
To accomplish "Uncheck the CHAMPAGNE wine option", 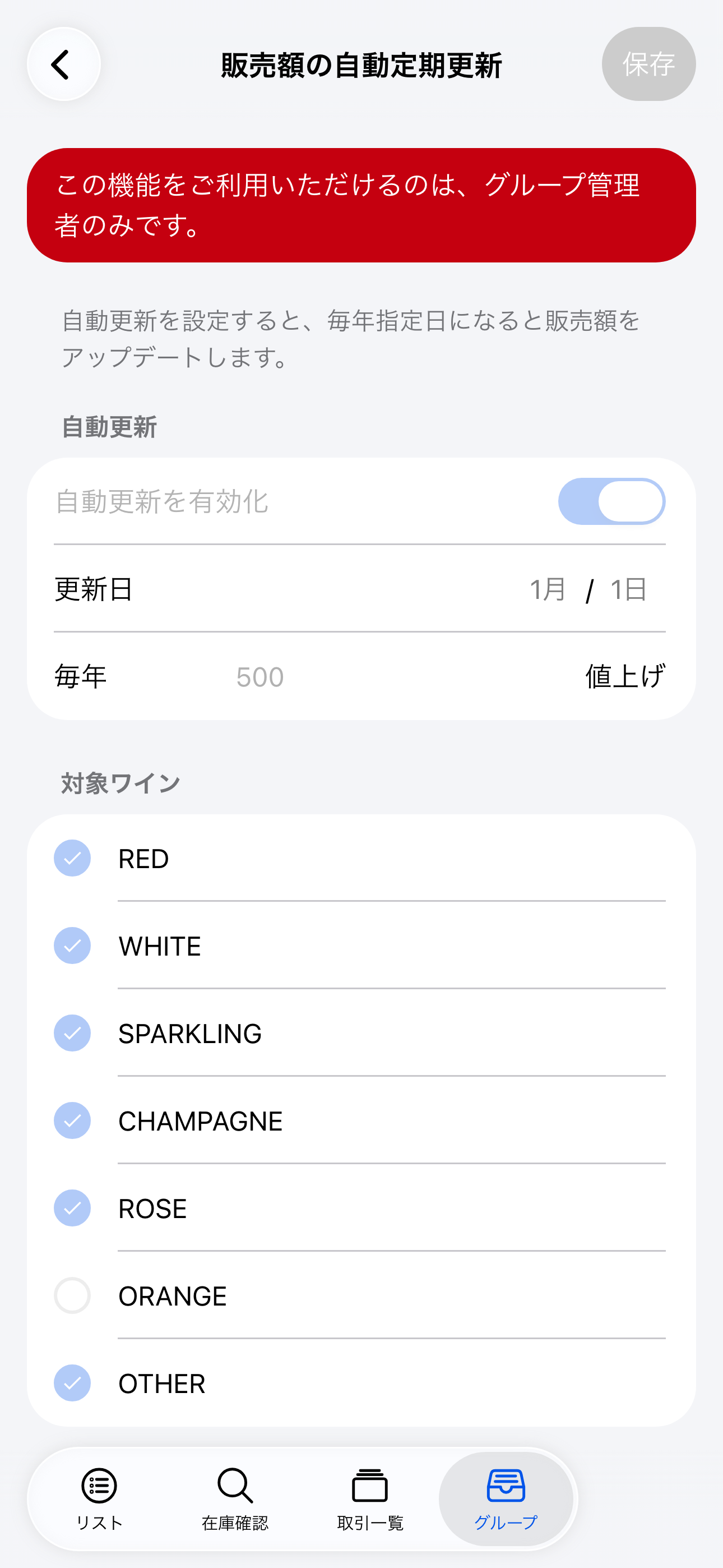I will pos(72,1120).
